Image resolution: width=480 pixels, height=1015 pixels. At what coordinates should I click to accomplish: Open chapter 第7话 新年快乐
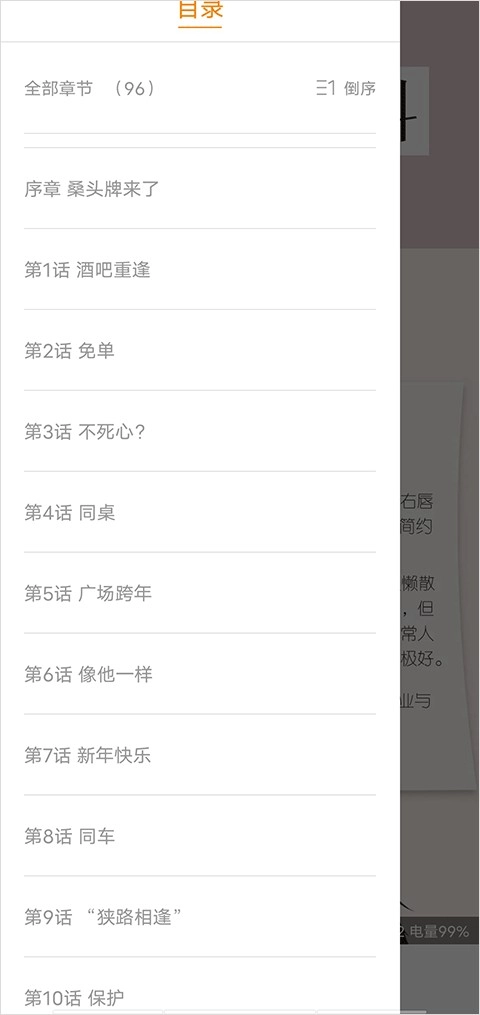tap(200, 755)
